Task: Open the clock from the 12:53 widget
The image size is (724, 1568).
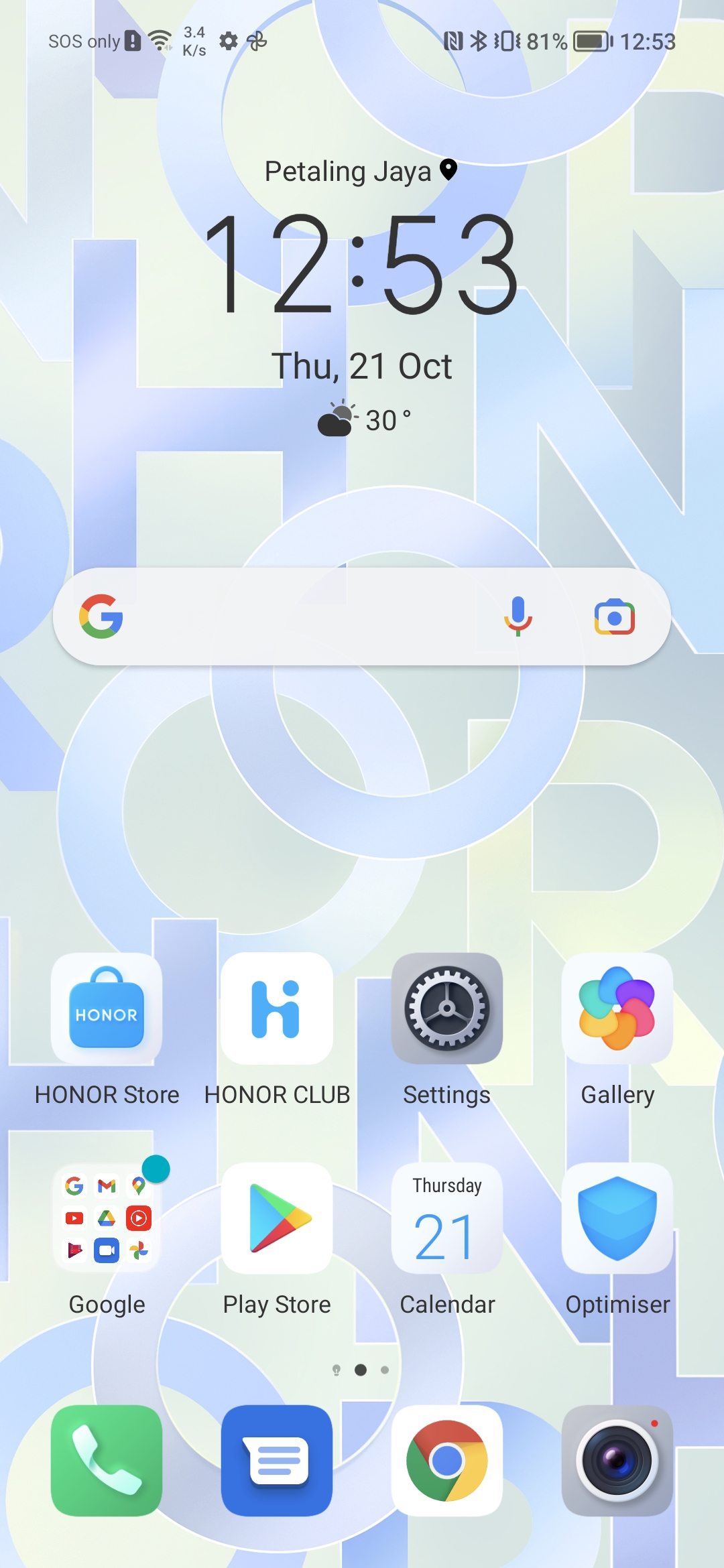Action: point(362,265)
